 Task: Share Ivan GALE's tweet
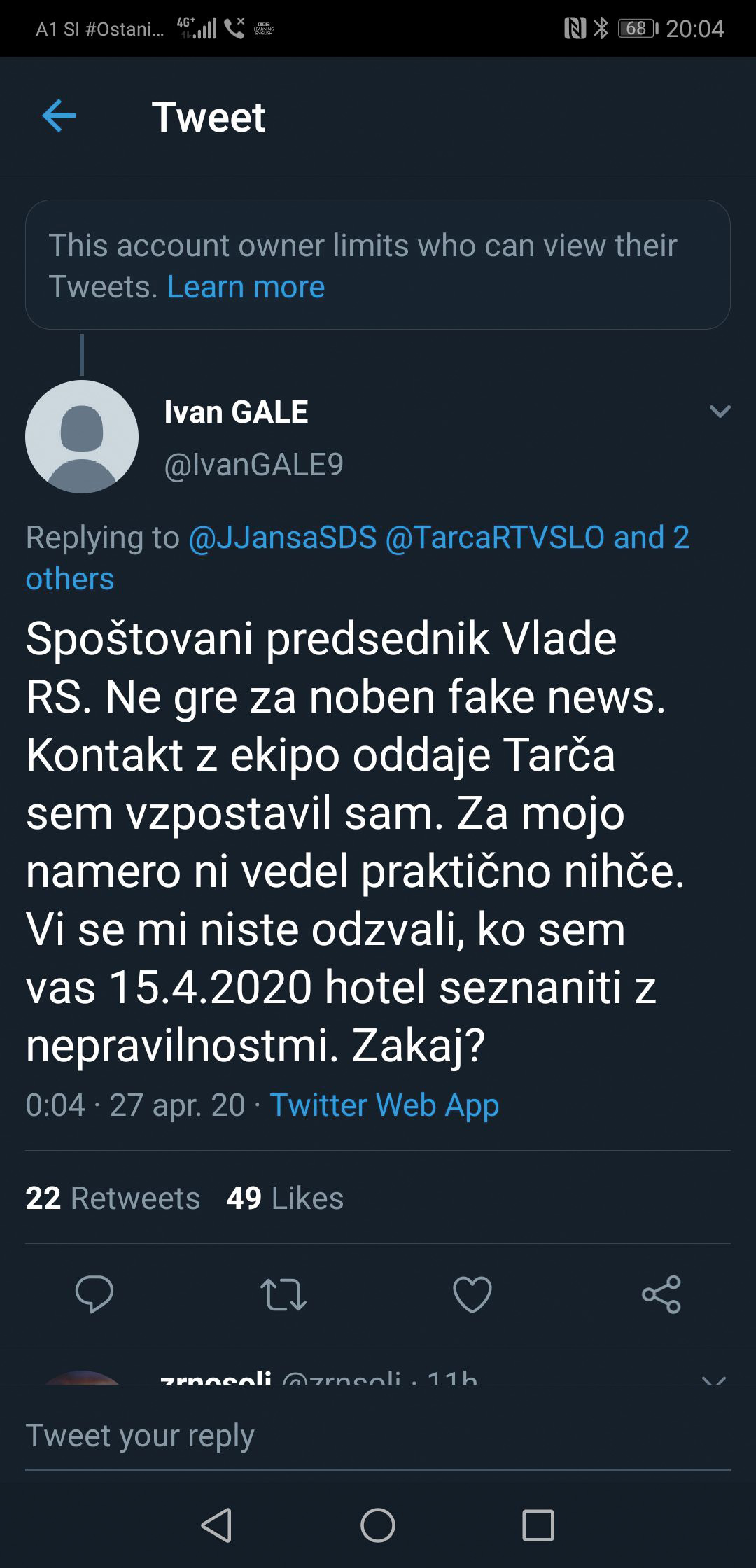(661, 1294)
